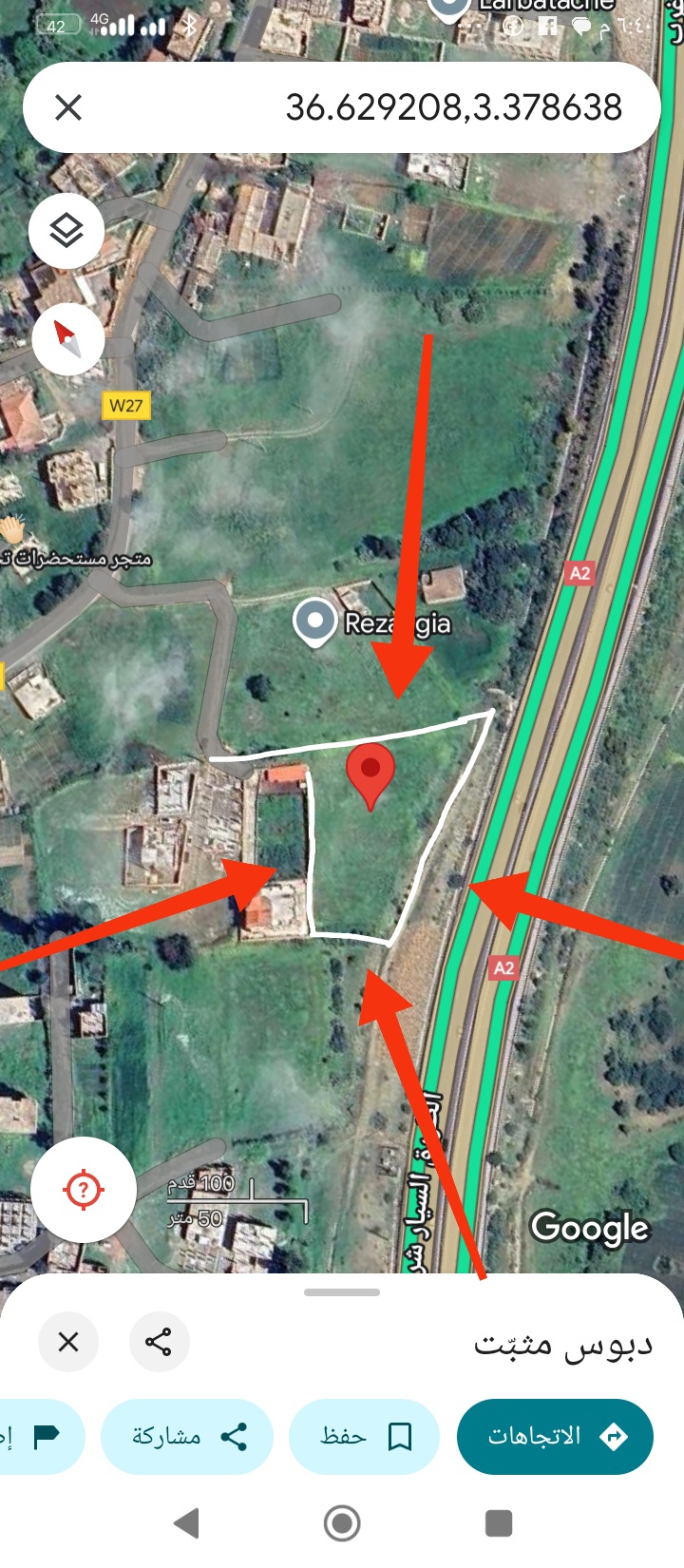
Task: Go to the home screen
Action: (342, 1523)
